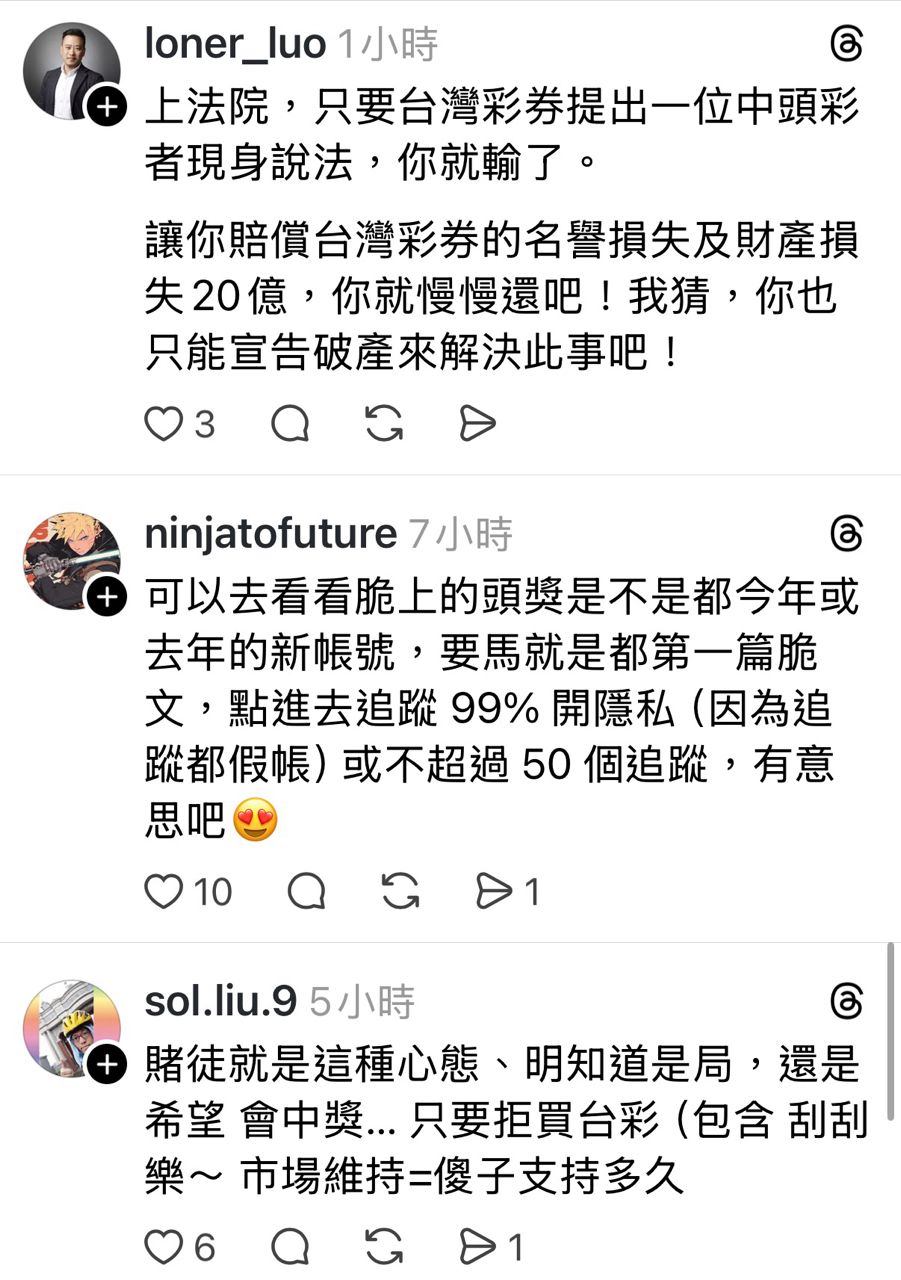This screenshot has width=901, height=1280.
Task: Open sol.liu.9's profile via username
Action: pos(220,1001)
